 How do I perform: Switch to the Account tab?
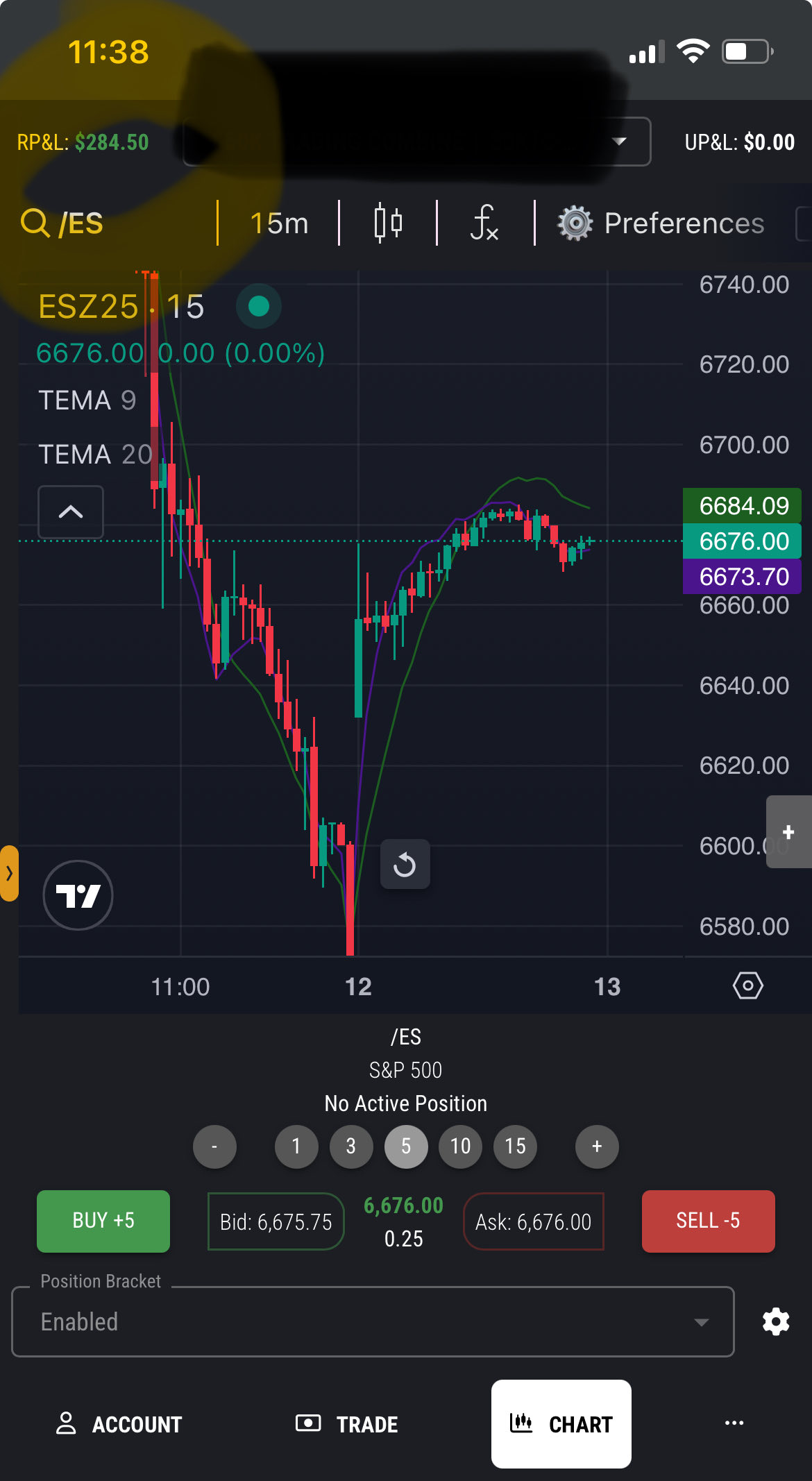coord(119,1424)
